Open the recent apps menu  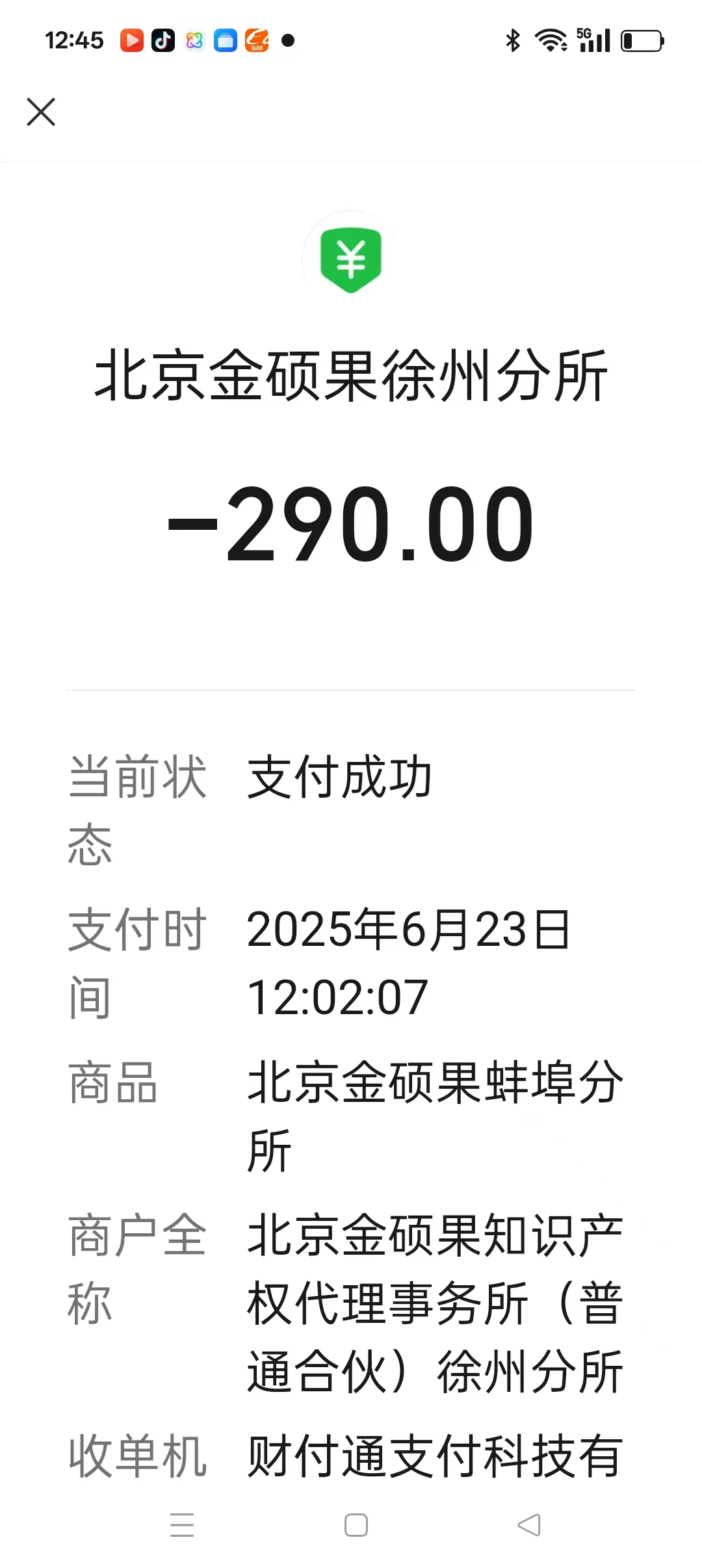[x=182, y=1524]
